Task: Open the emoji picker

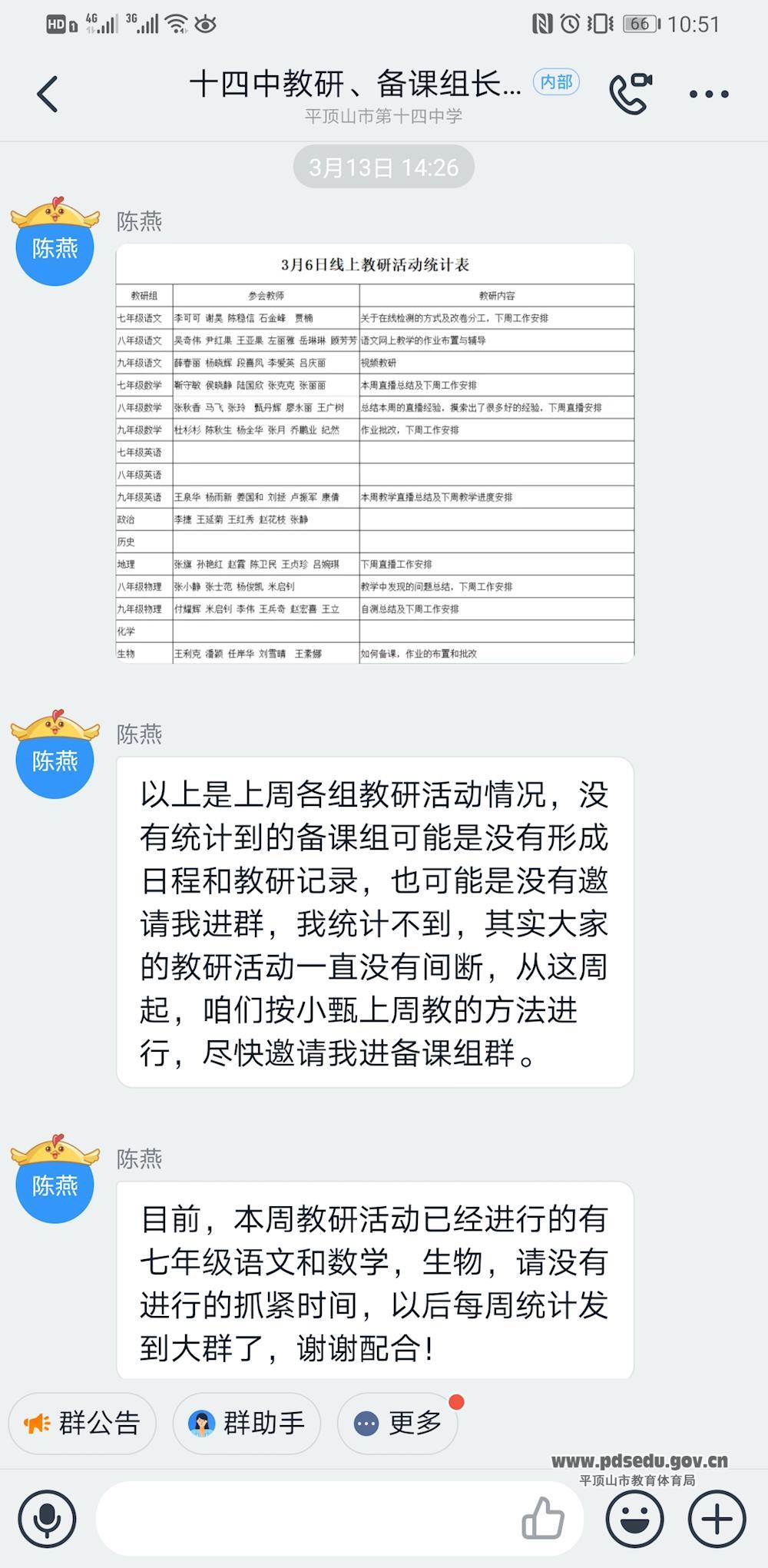Action: point(634,1518)
